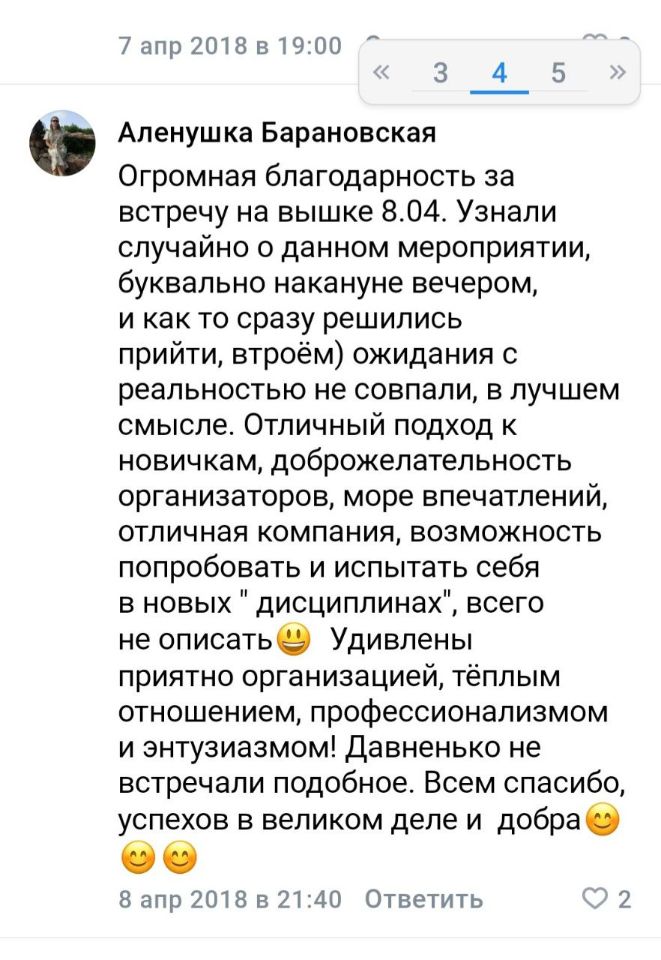This screenshot has height=960, width=661.
Task: Open Аленушка Барановская's profile name
Action: click(x=277, y=133)
